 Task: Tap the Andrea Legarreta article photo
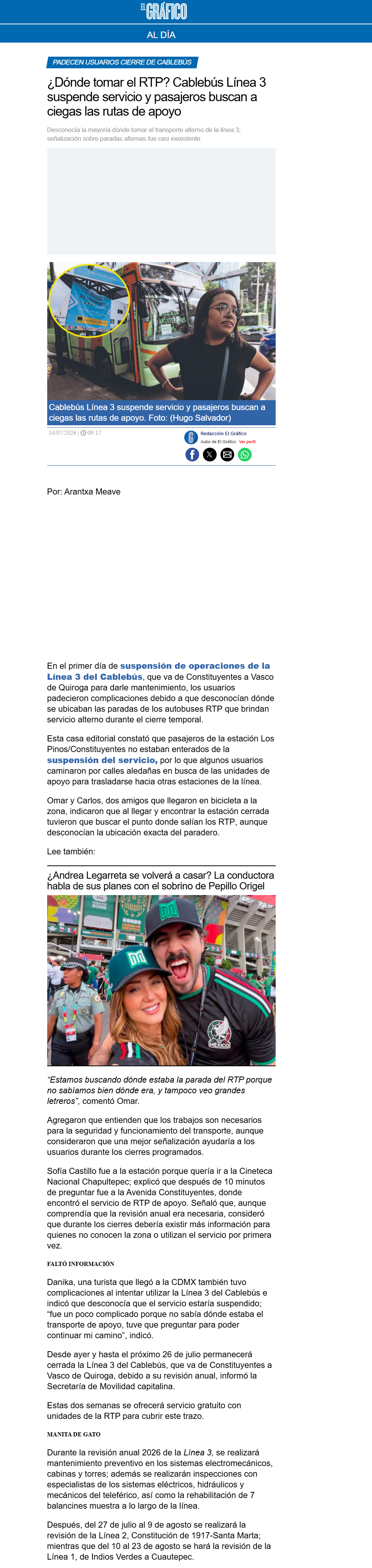click(x=161, y=981)
